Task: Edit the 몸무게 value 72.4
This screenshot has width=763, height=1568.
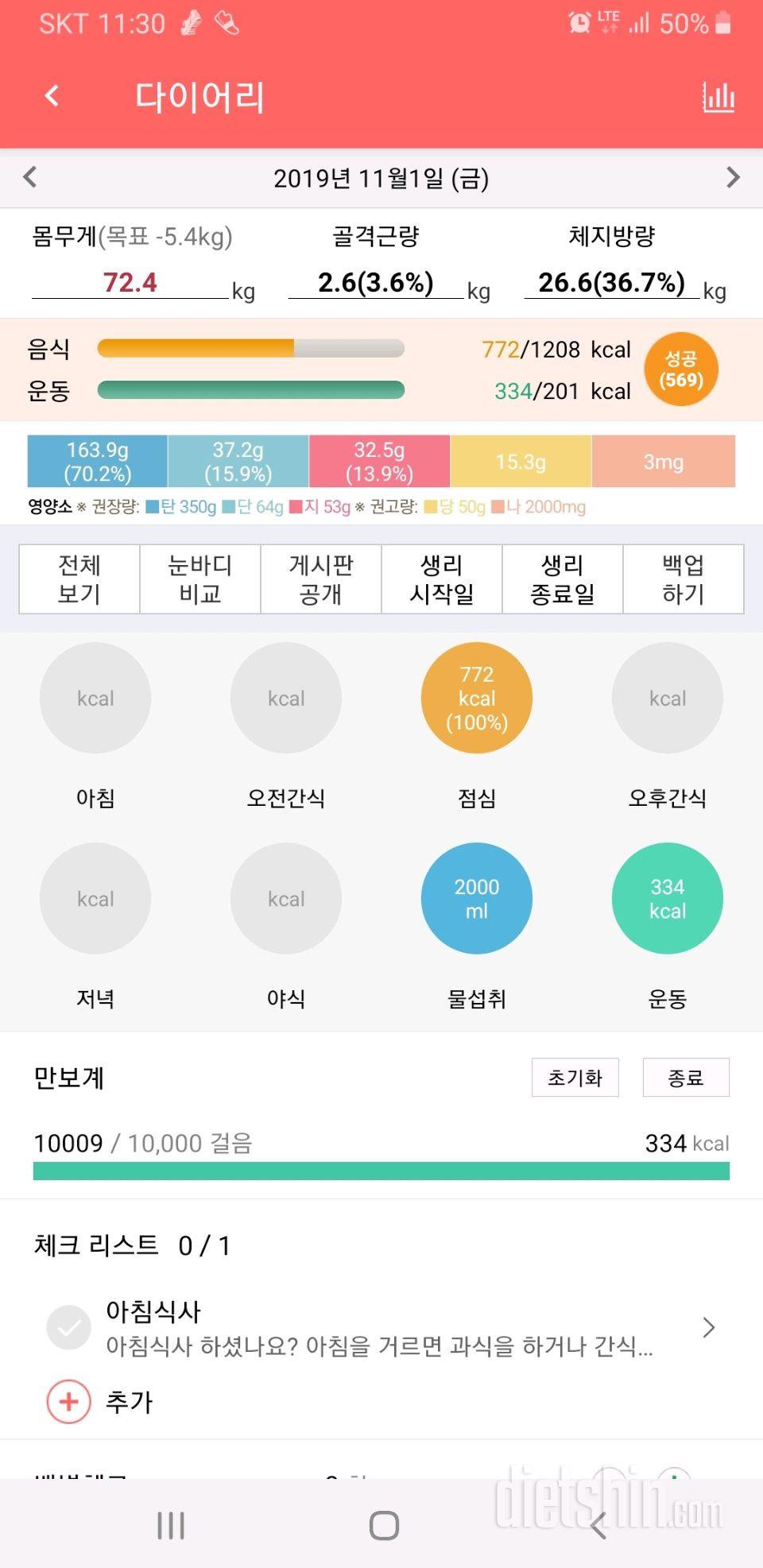Action: (130, 282)
